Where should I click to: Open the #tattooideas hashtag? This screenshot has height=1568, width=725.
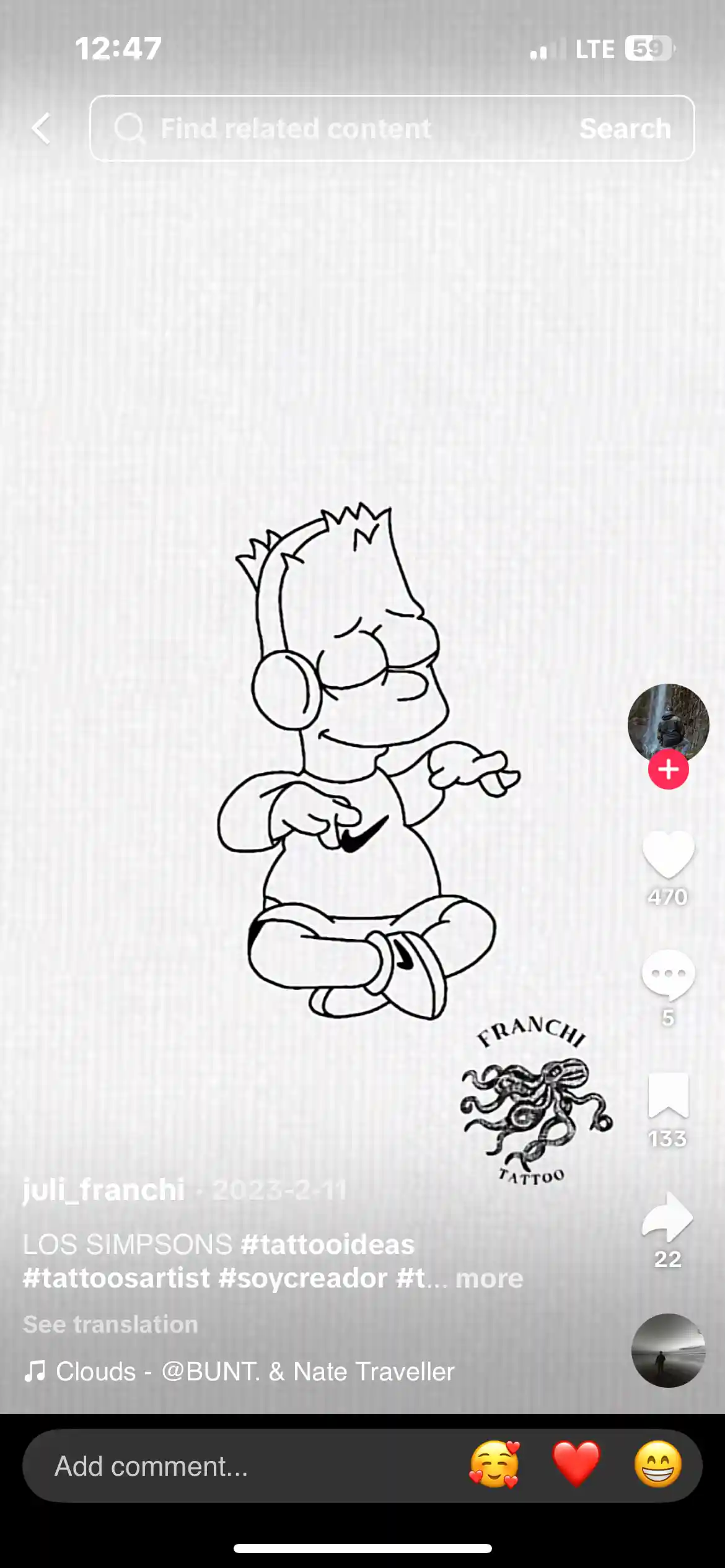[328, 1244]
